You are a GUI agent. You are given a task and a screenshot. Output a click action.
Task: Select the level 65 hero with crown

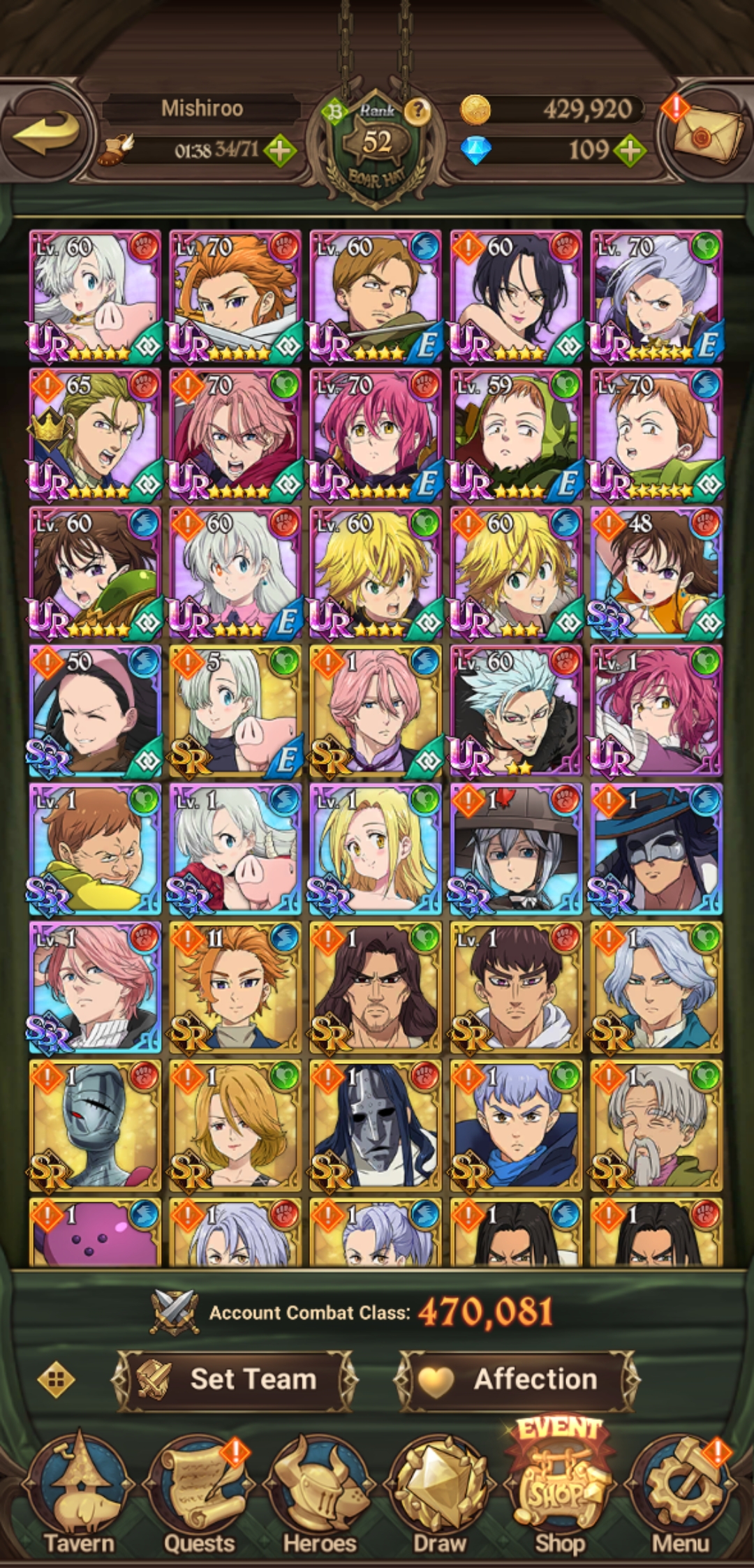click(x=95, y=434)
